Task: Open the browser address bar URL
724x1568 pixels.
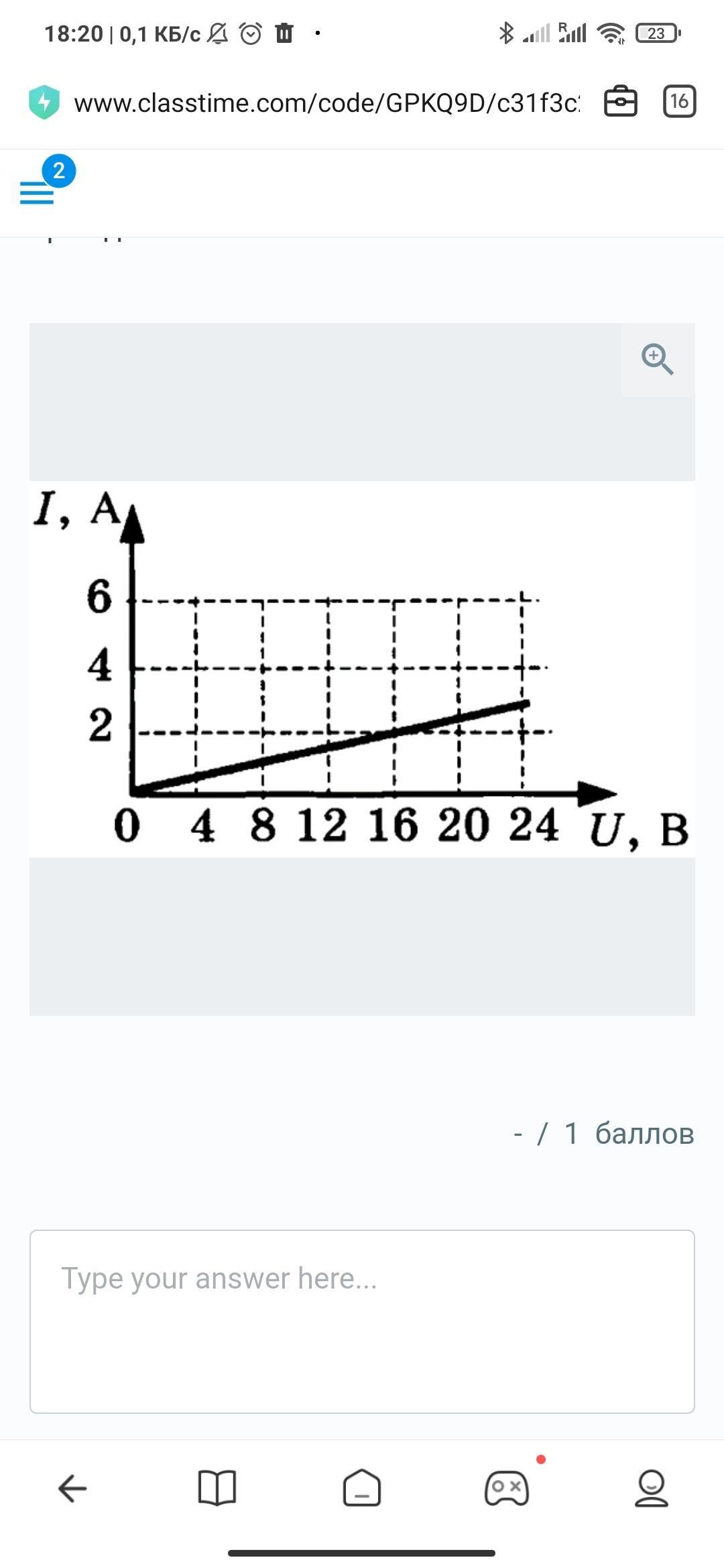Action: pyautogui.click(x=326, y=103)
